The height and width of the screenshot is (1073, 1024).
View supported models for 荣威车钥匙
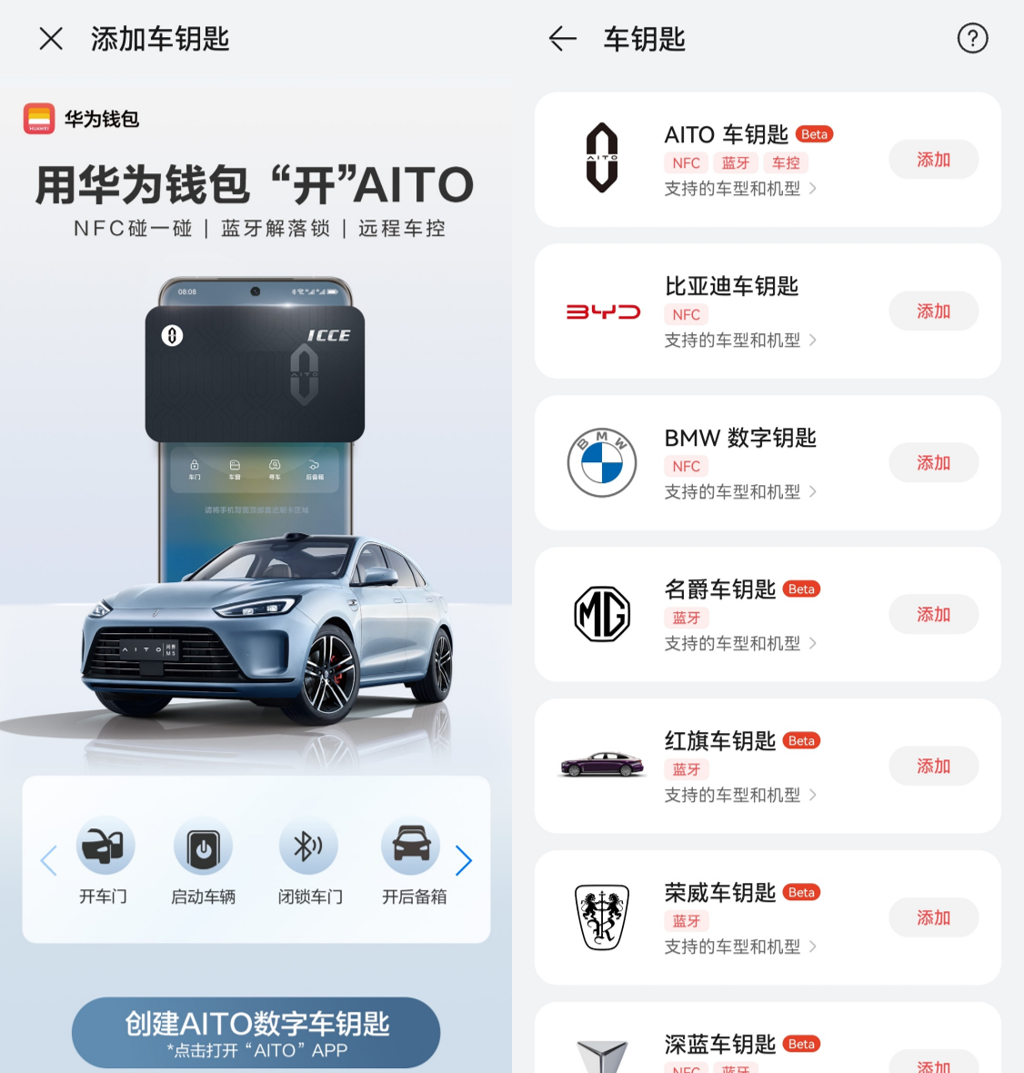(x=740, y=947)
